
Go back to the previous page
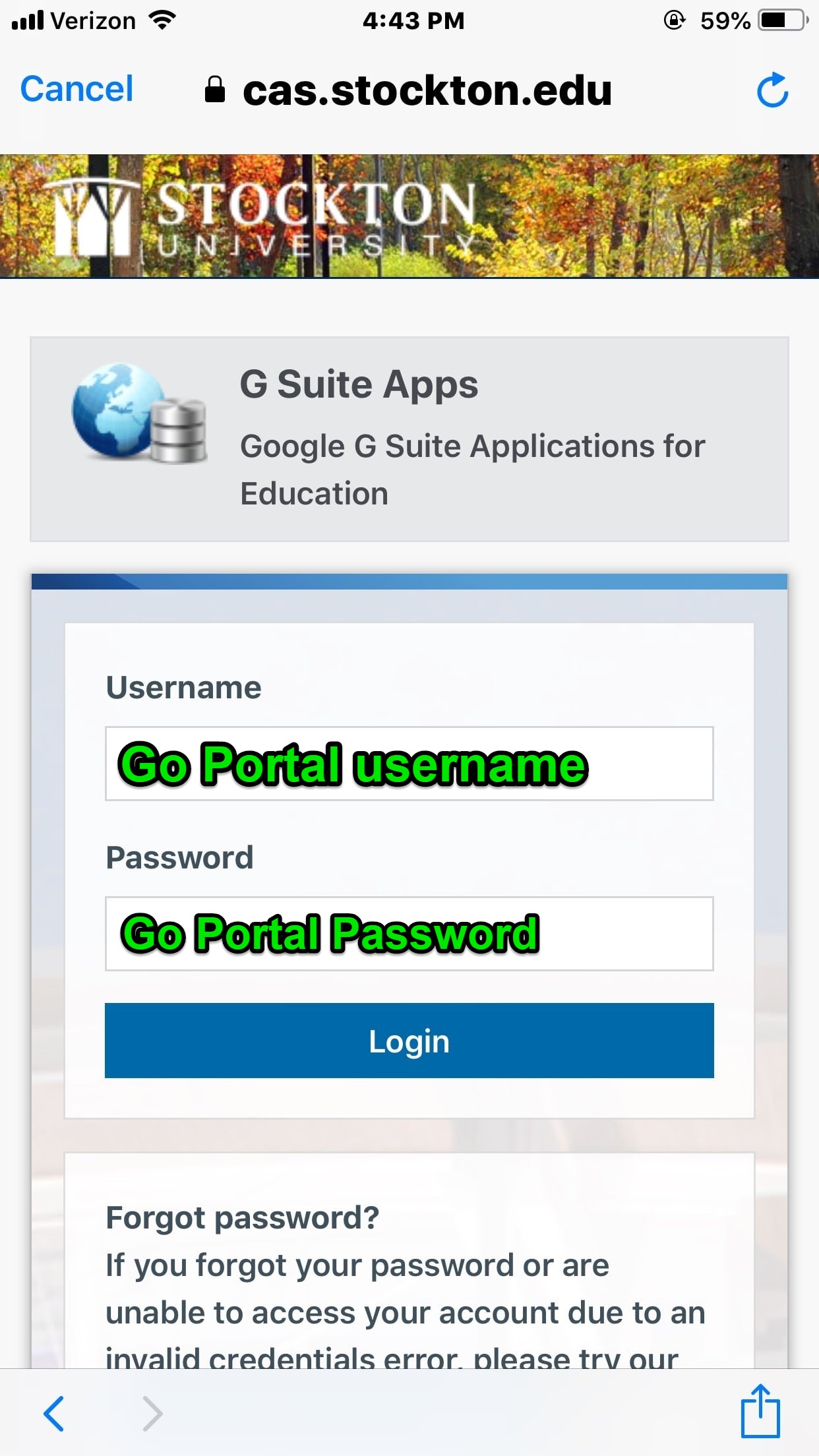[x=54, y=1413]
